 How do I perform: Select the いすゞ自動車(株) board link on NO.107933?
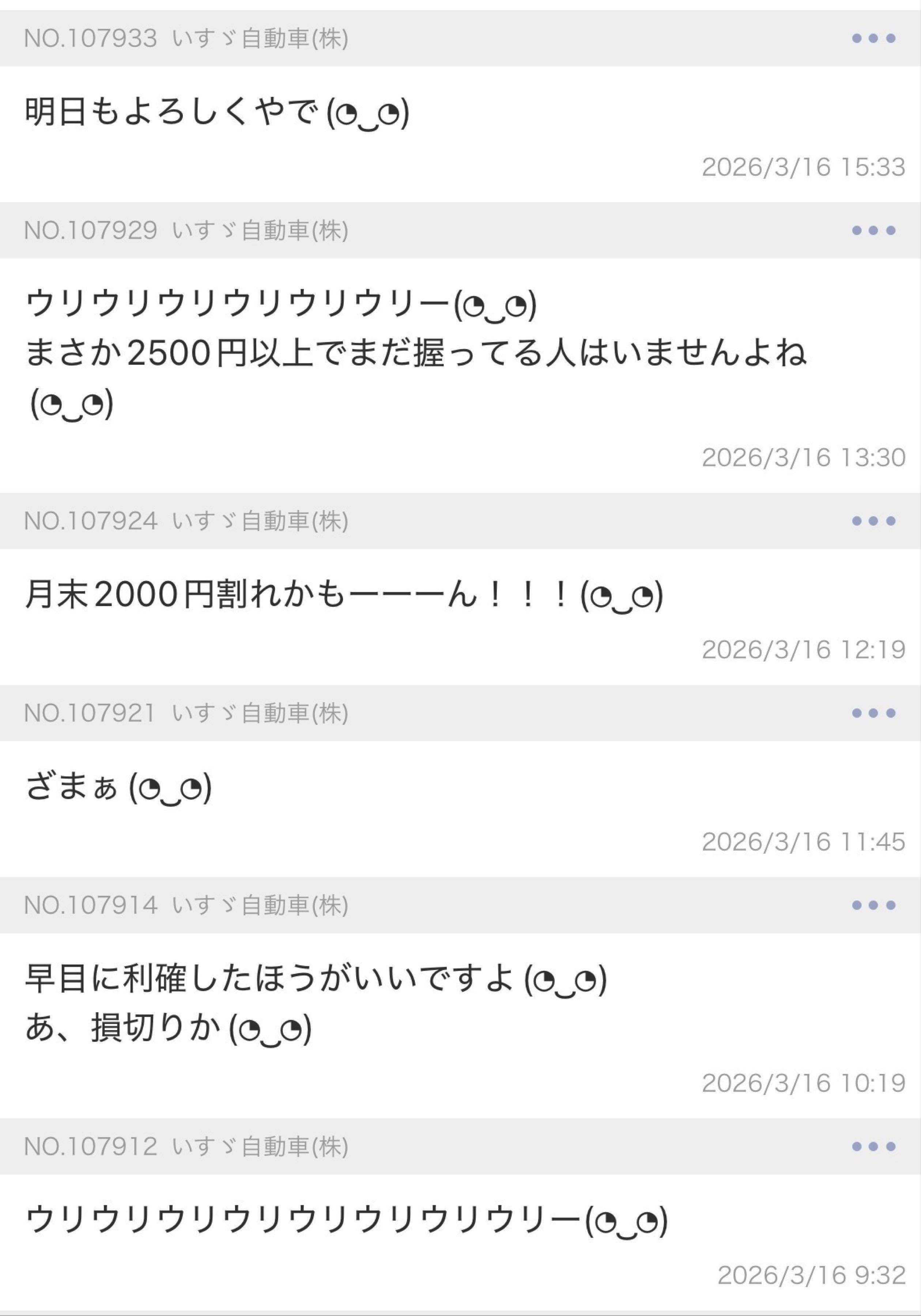tap(261, 39)
